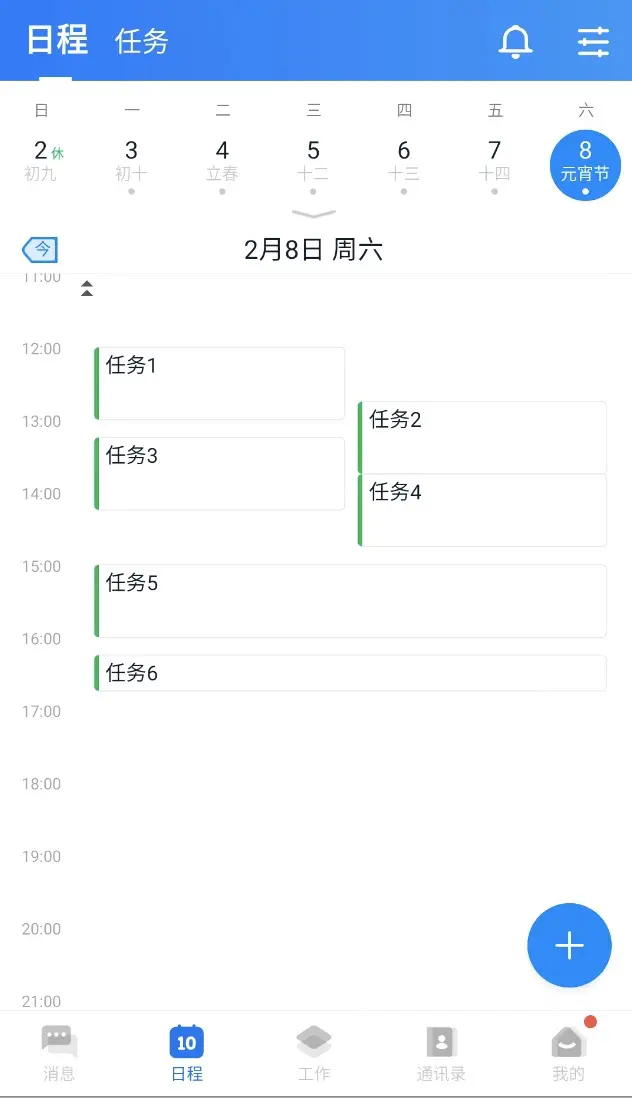This screenshot has height=1098, width=632.
Task: Select Wednesday the 5th in the week strip
Action: click(x=313, y=160)
